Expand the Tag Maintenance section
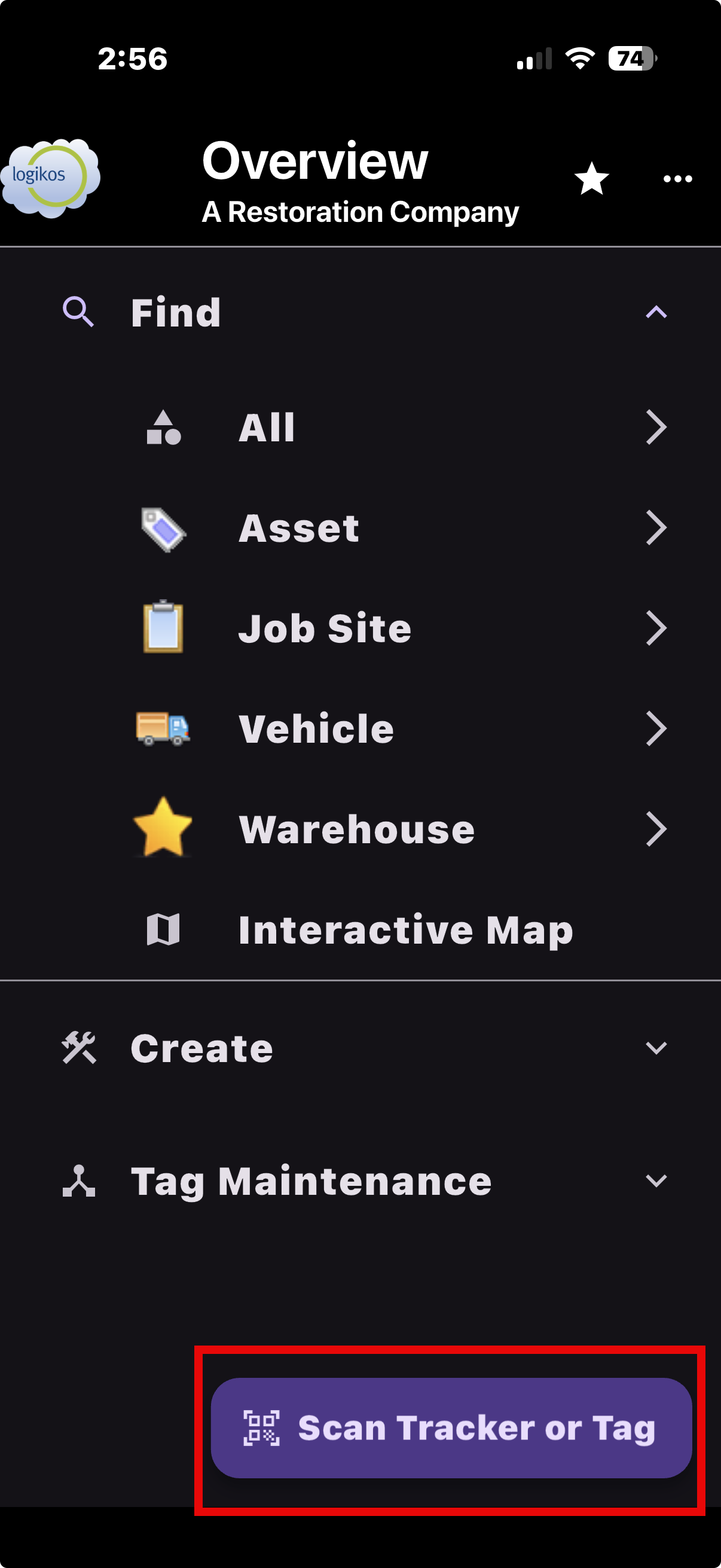The image size is (721, 1568). pyautogui.click(x=365, y=1182)
